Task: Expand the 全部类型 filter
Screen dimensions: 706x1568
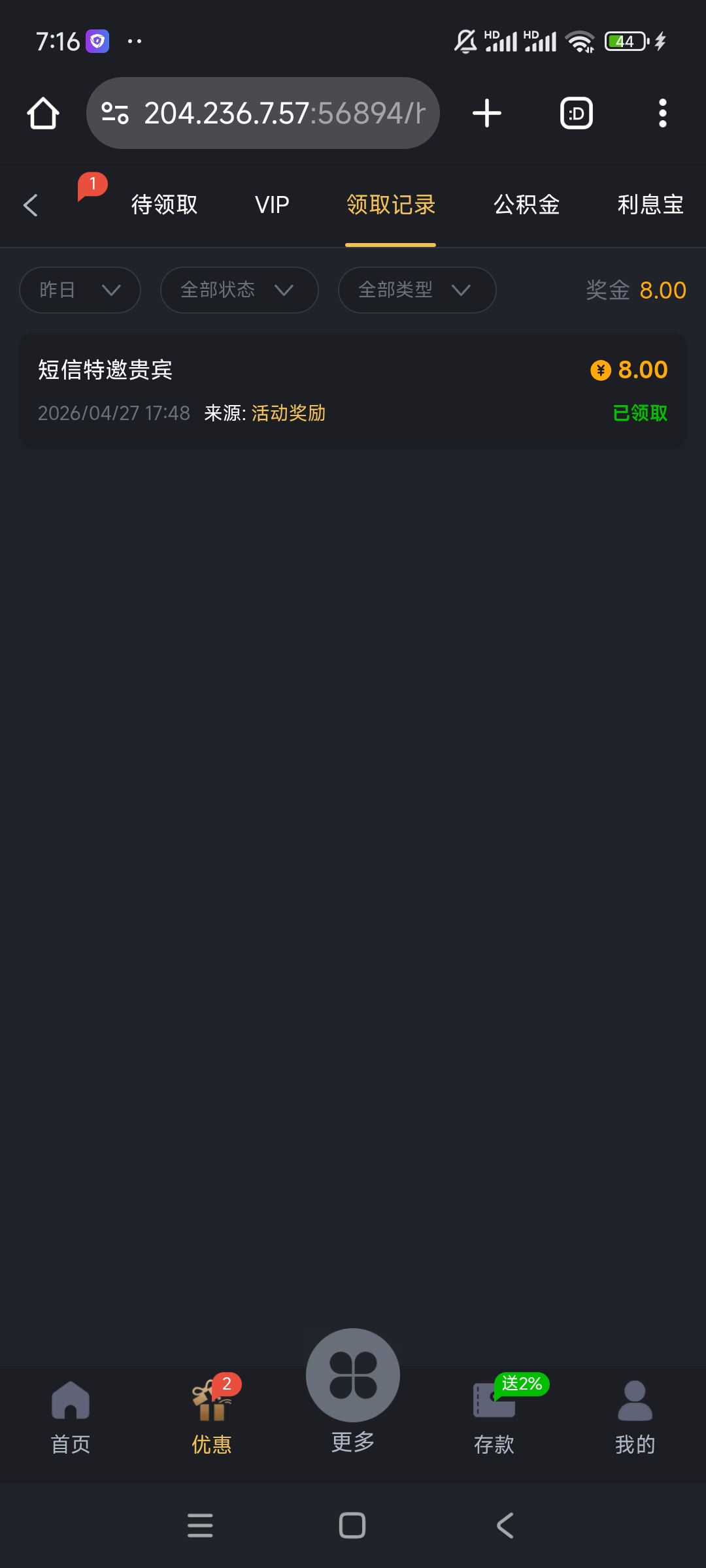Action: pyautogui.click(x=416, y=290)
